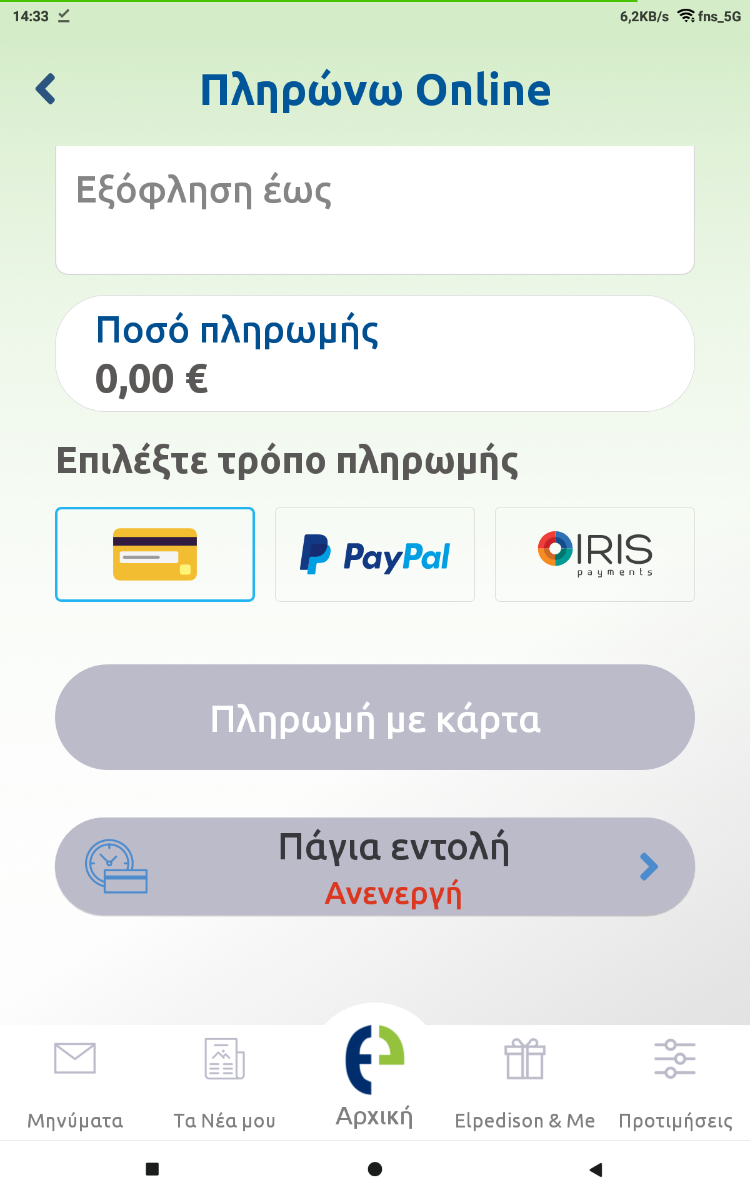
Task: Switch to Τα Νέα μου tab
Action: point(225,1084)
